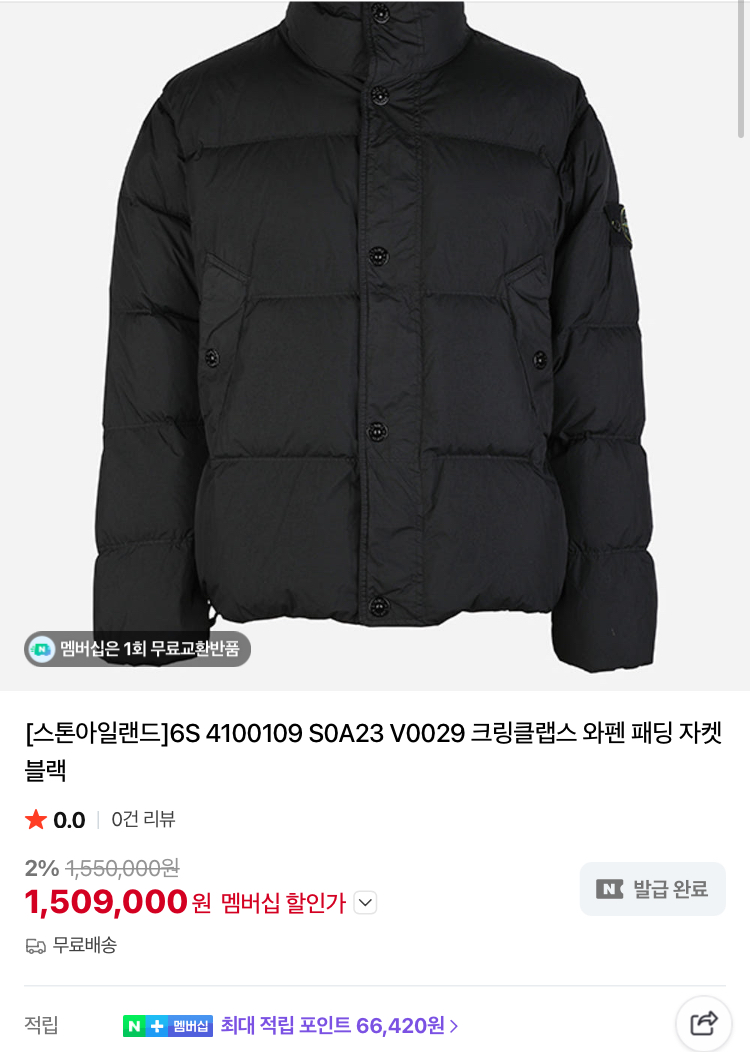Tap the membership free exchange/return badge

pos(138,649)
